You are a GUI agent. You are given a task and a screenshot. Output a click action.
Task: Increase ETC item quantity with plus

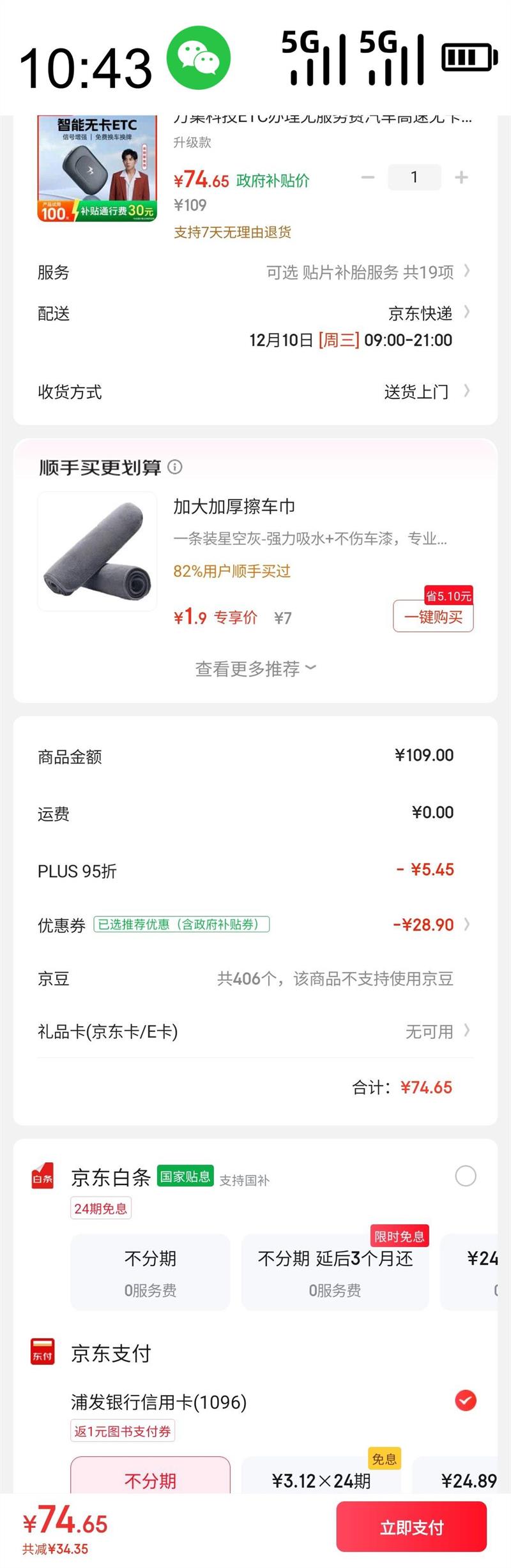(461, 177)
